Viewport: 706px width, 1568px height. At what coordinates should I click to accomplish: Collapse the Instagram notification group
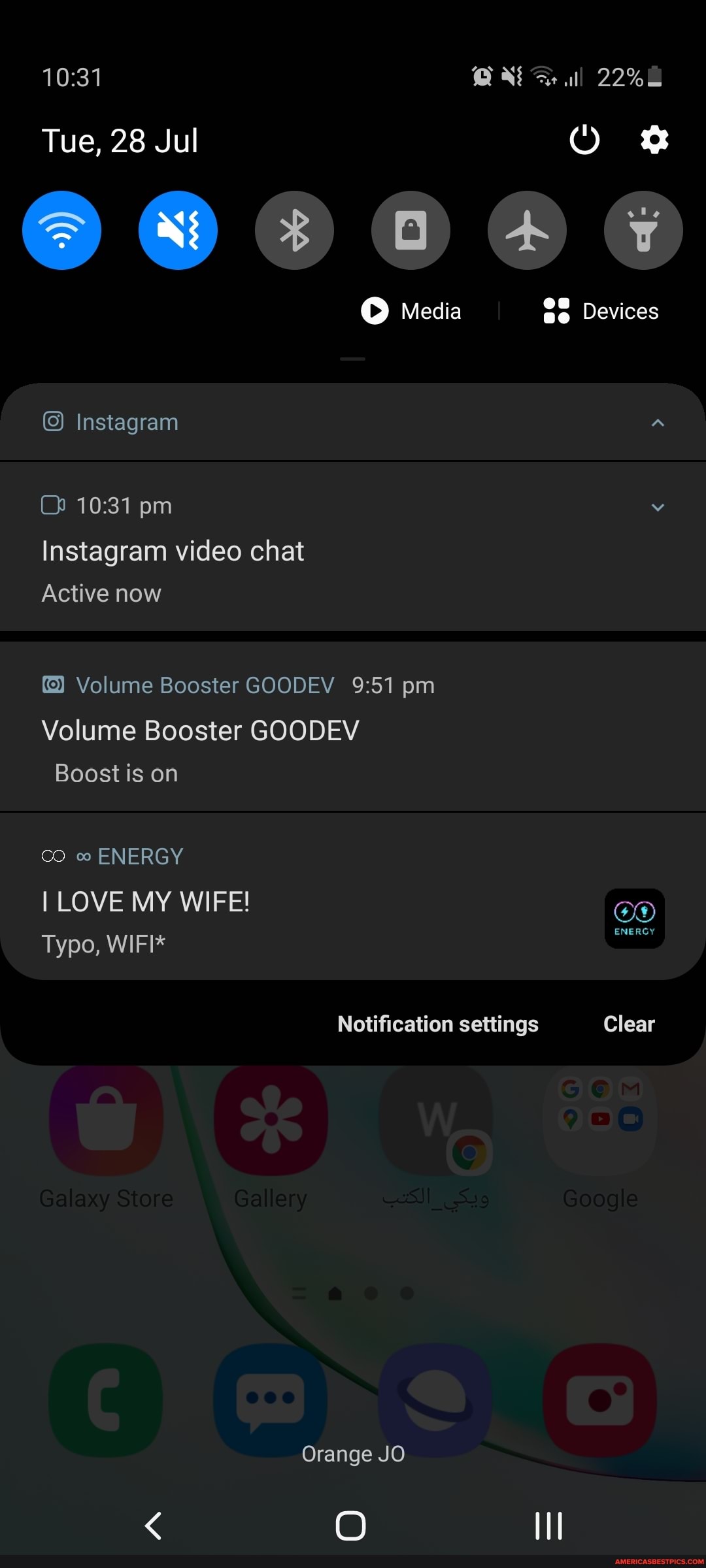[x=658, y=423]
